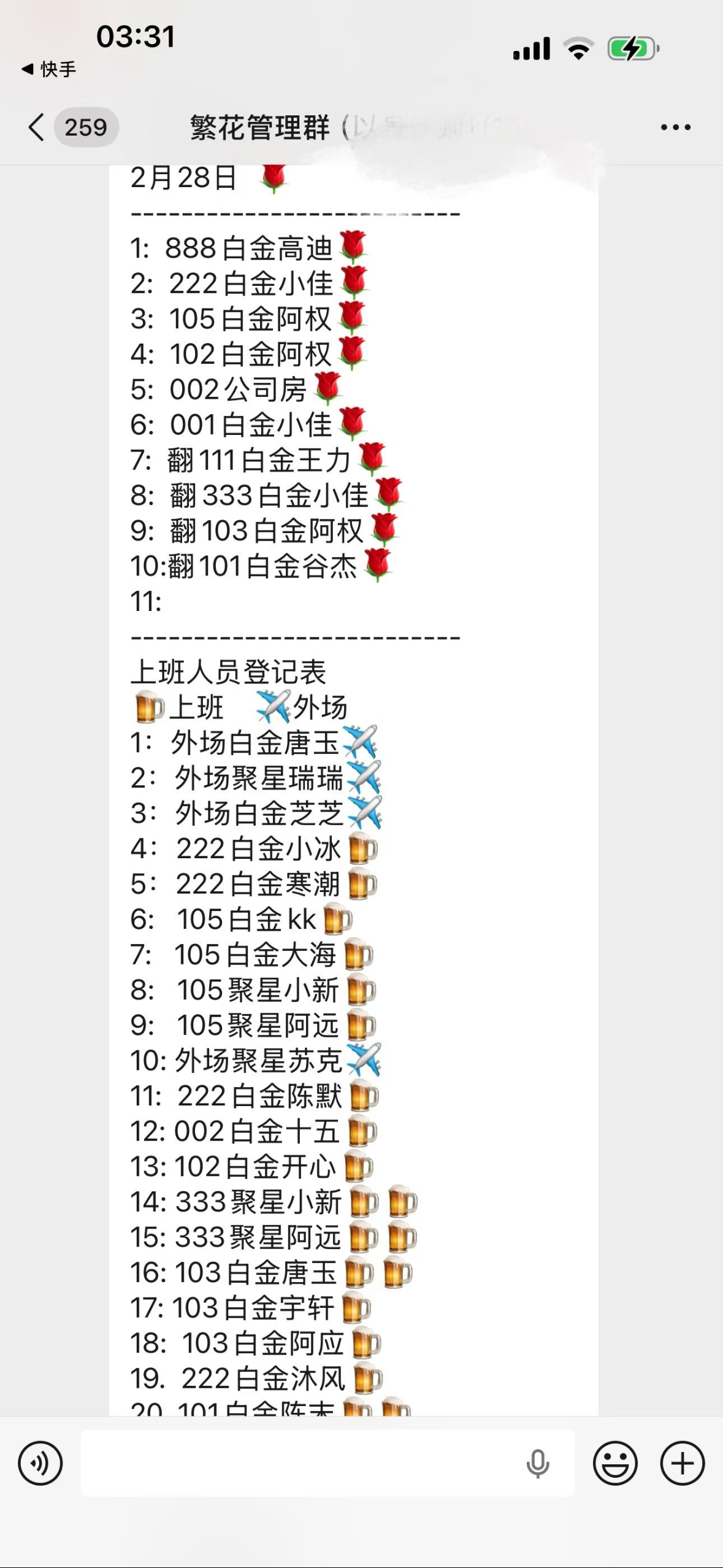723x1568 pixels.
Task: Open the plus attachments menu
Action: (x=682, y=1463)
